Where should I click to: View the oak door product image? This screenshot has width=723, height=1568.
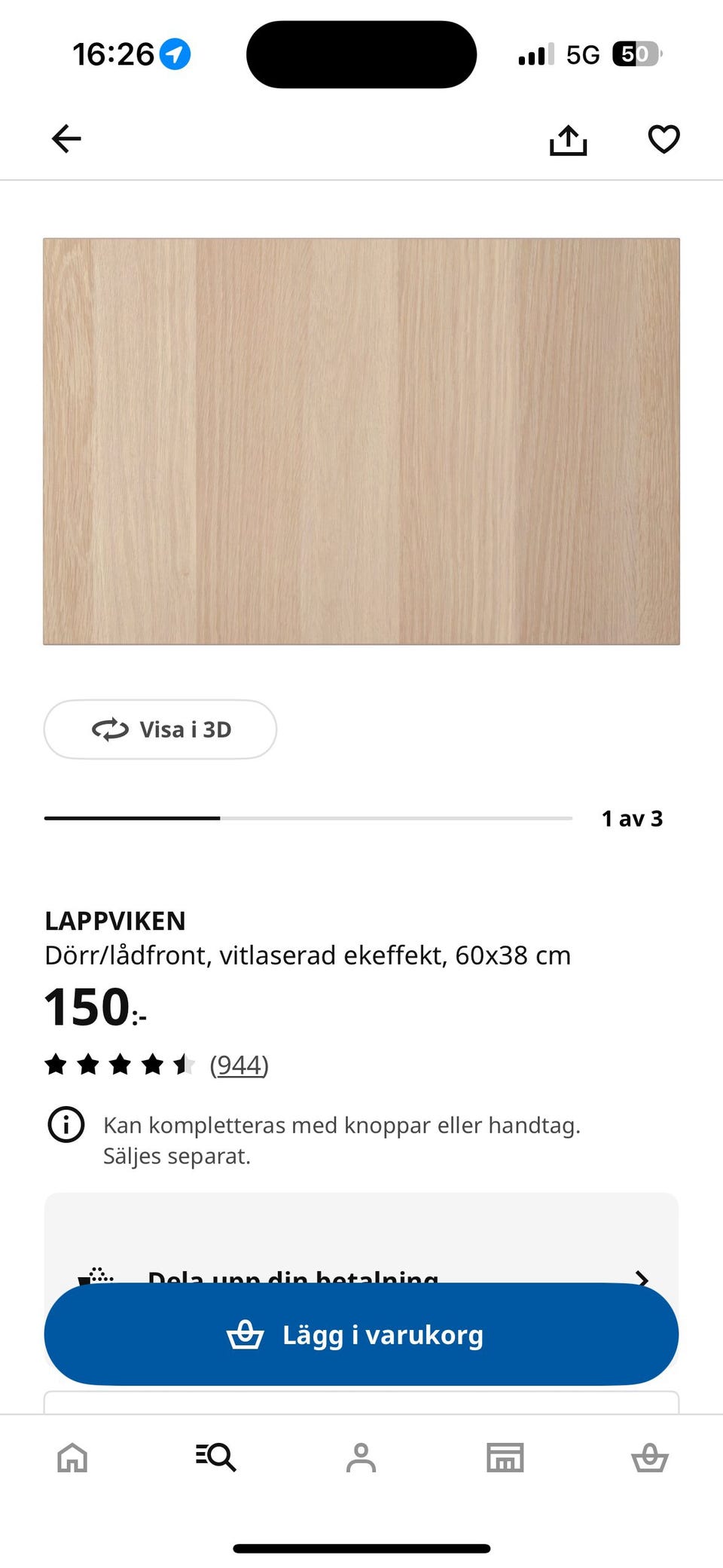(x=361, y=441)
